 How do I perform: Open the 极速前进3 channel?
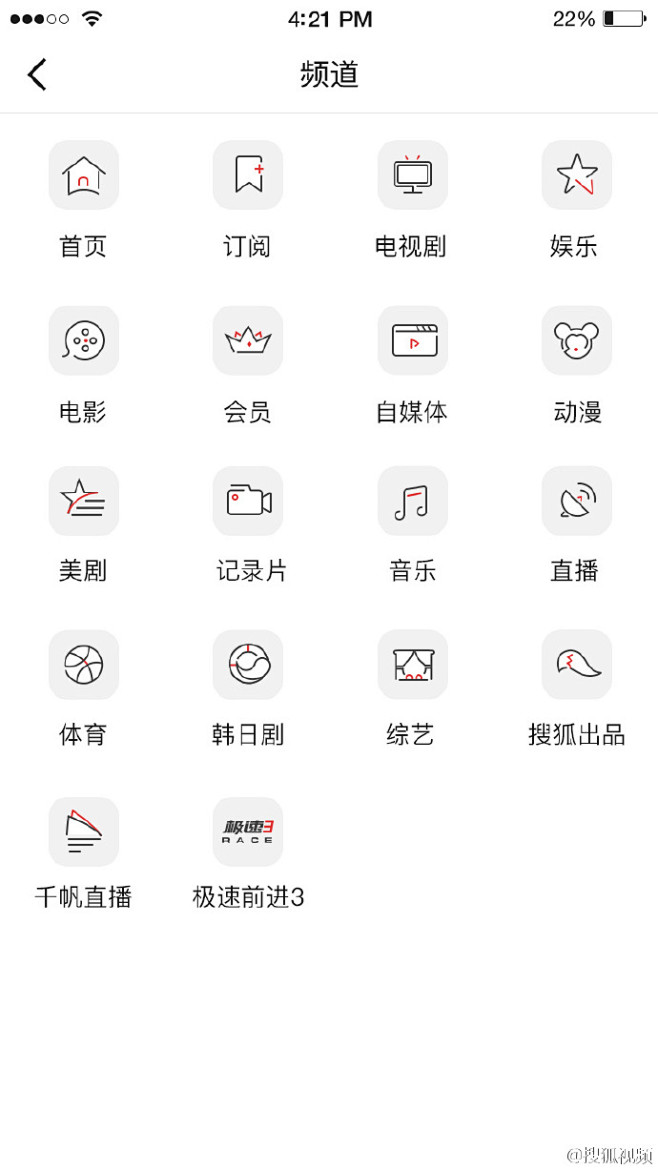[248, 832]
